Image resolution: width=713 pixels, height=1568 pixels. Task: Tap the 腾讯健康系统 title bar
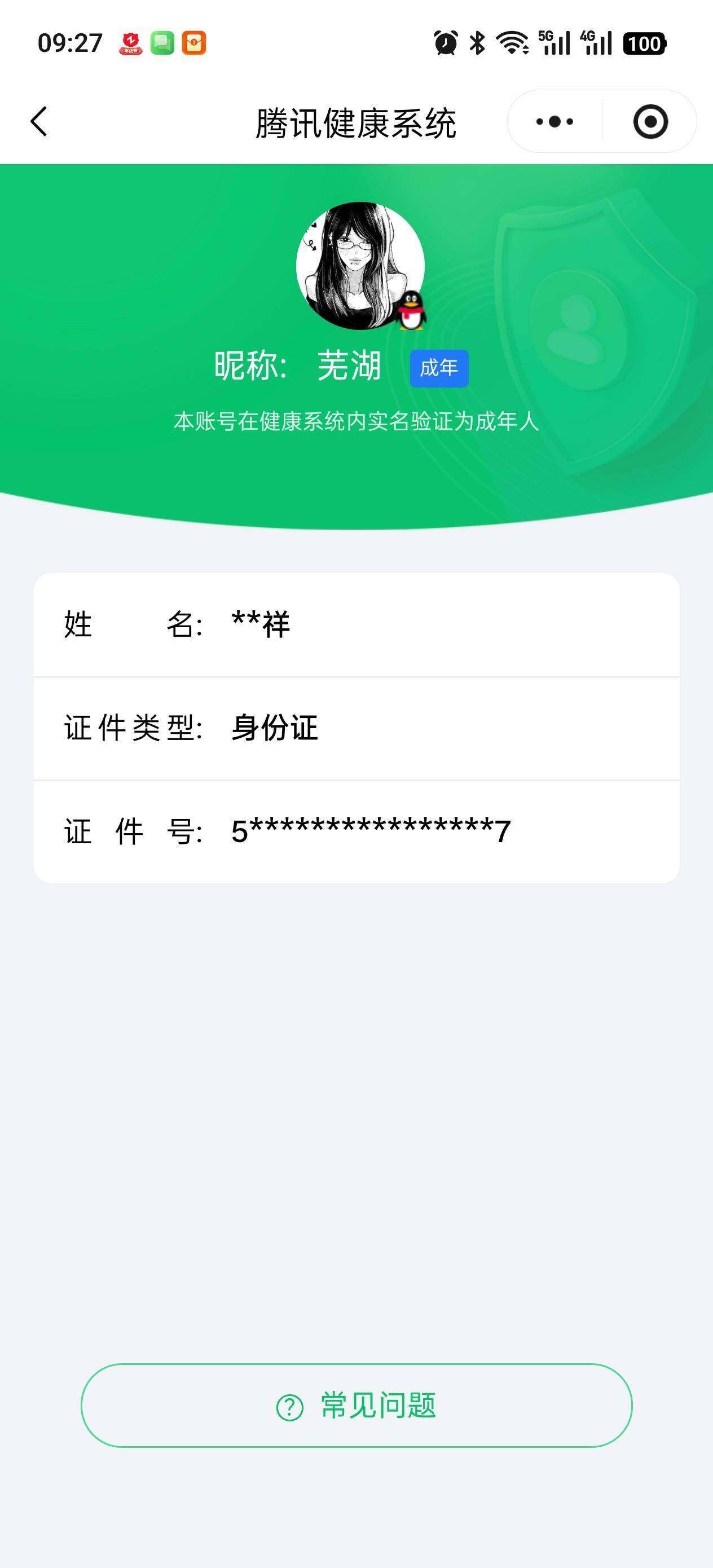click(x=356, y=121)
